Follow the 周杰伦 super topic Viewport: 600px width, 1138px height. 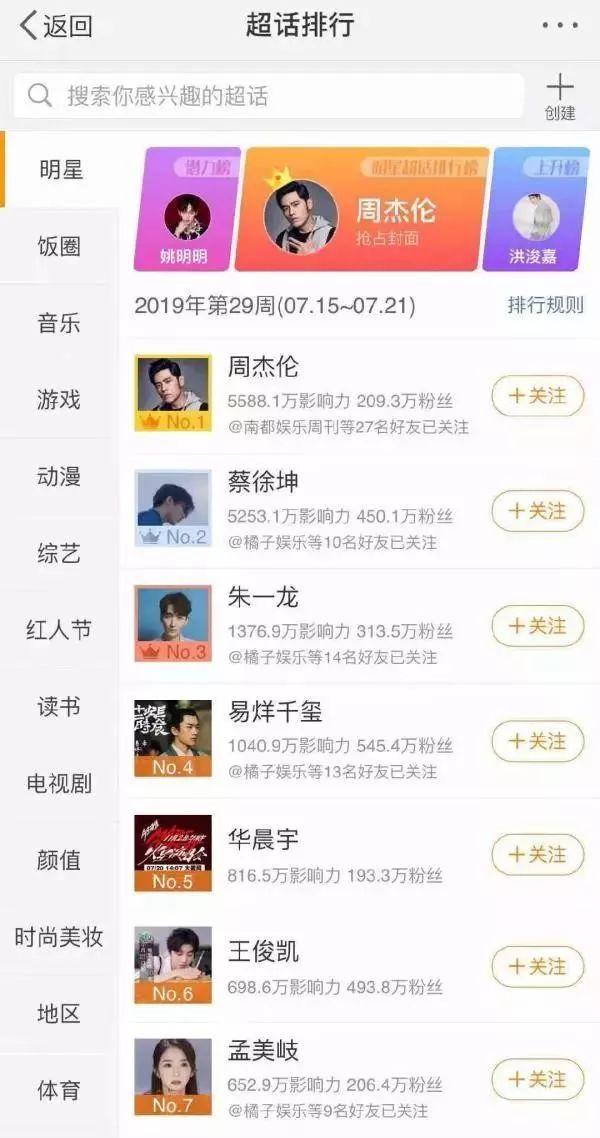point(537,396)
